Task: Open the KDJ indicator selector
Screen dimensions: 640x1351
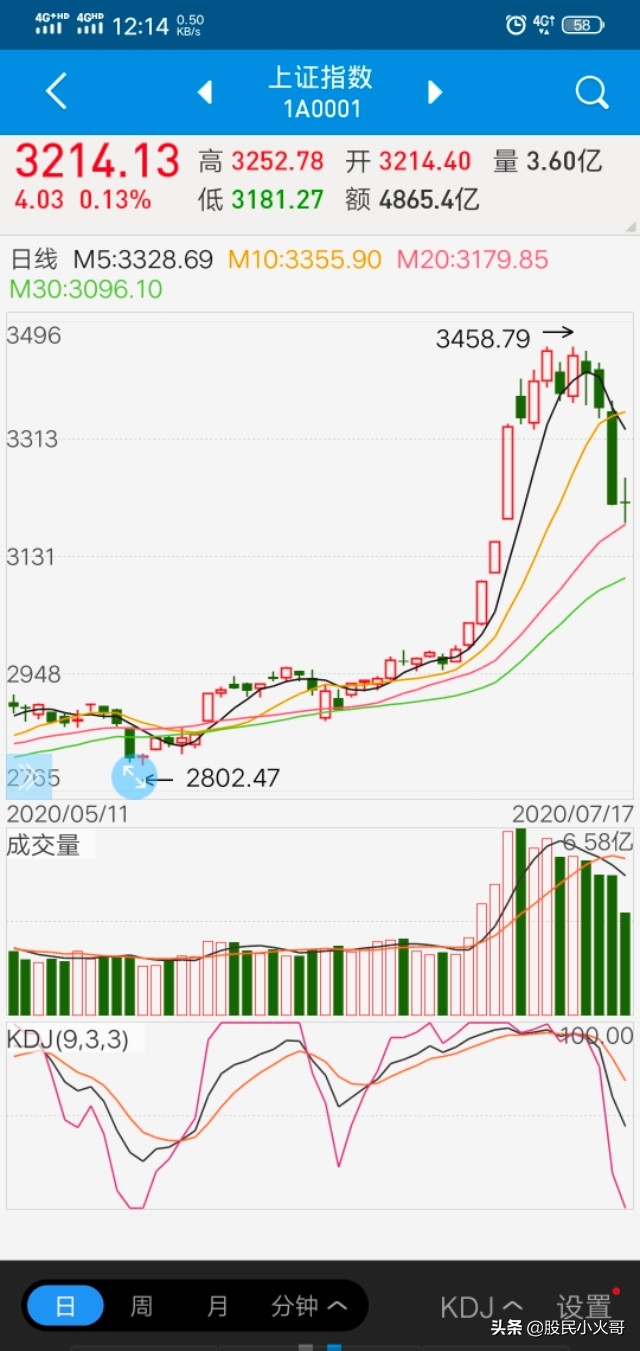Action: click(481, 1306)
